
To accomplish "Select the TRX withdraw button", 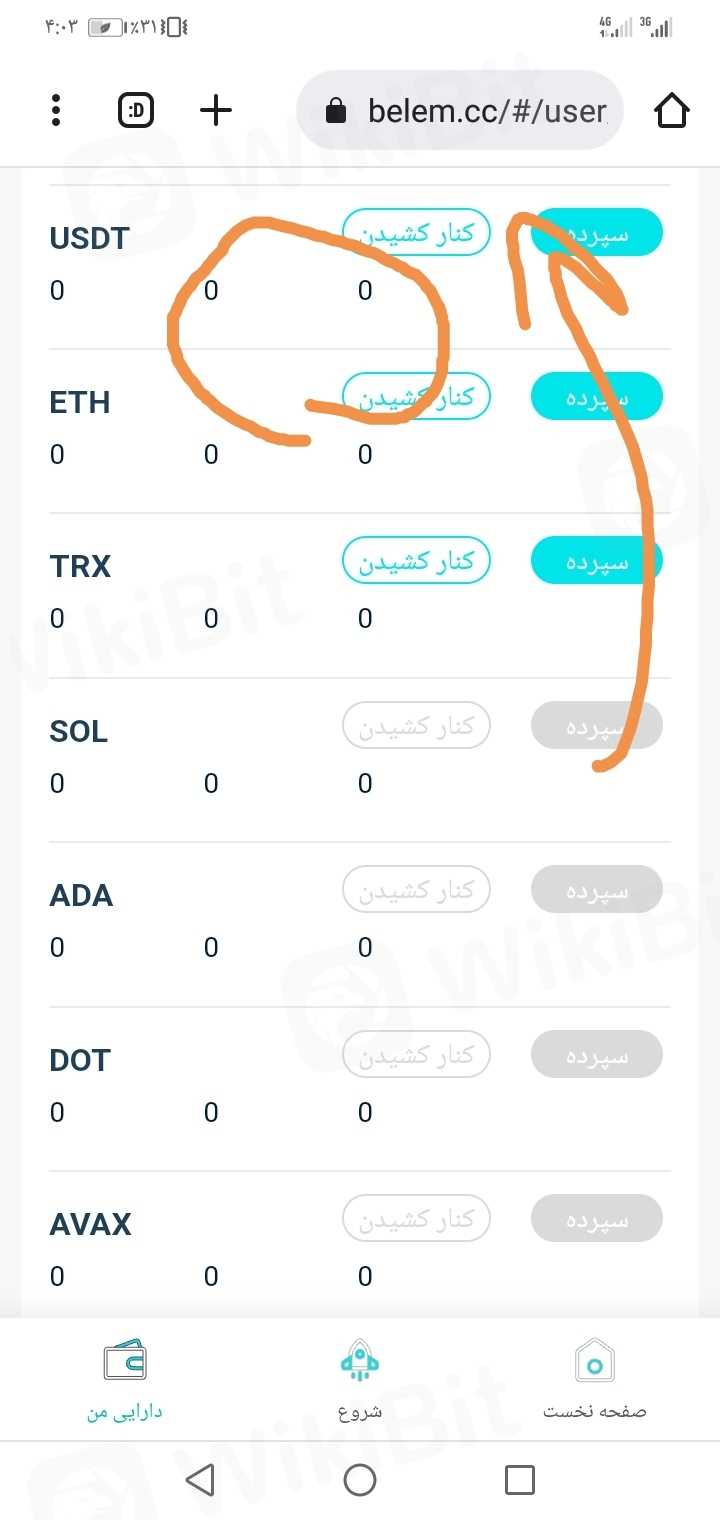I will [416, 560].
